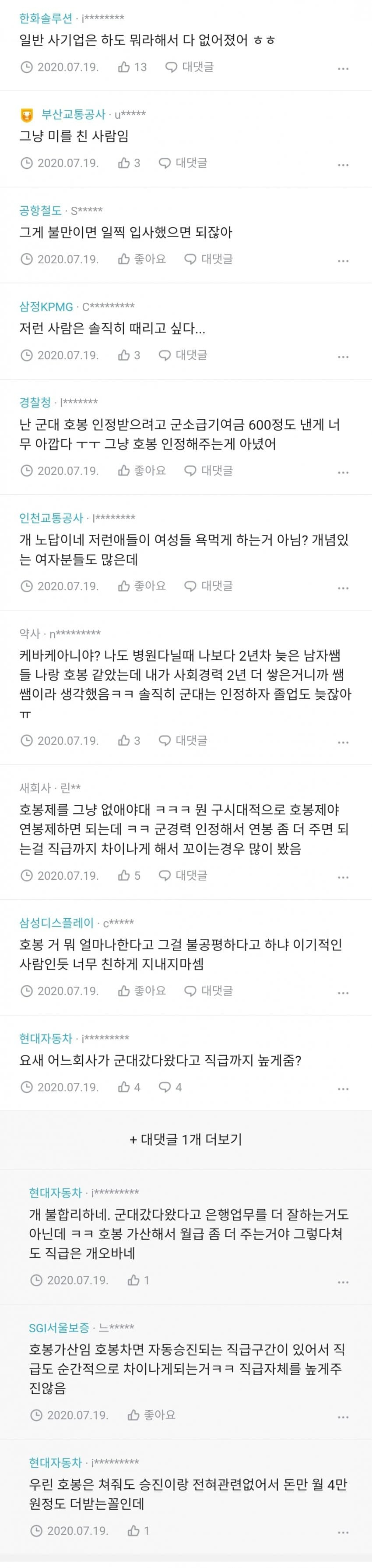372x1568 pixels.
Task: Reply to the 약사 comment with 대댓글
Action: (183, 741)
